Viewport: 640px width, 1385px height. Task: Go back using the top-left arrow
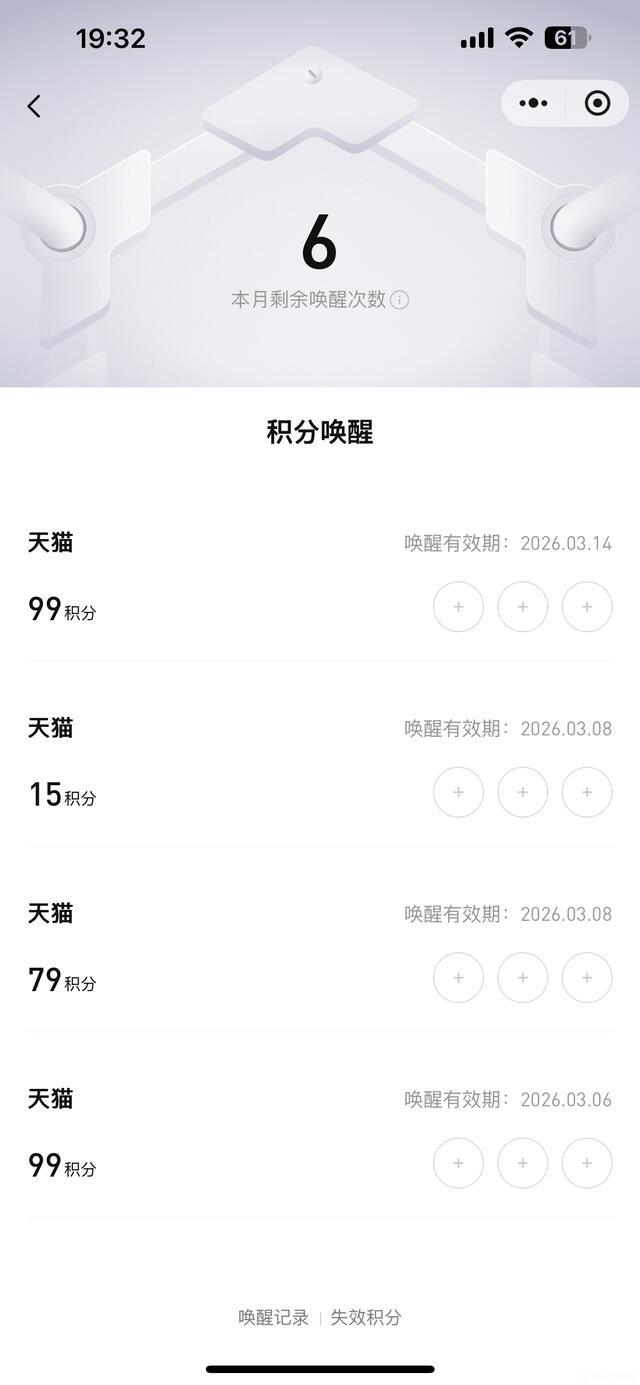tap(34, 106)
